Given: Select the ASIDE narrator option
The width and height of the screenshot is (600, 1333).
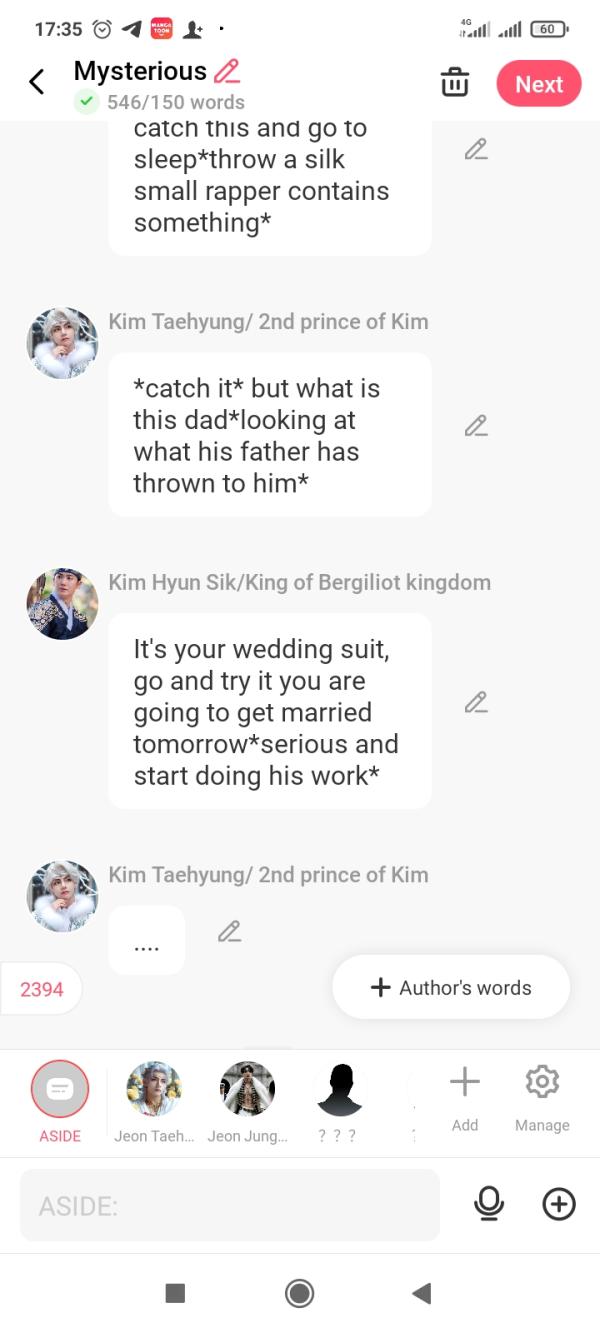Looking at the screenshot, I should pyautogui.click(x=60, y=1090).
